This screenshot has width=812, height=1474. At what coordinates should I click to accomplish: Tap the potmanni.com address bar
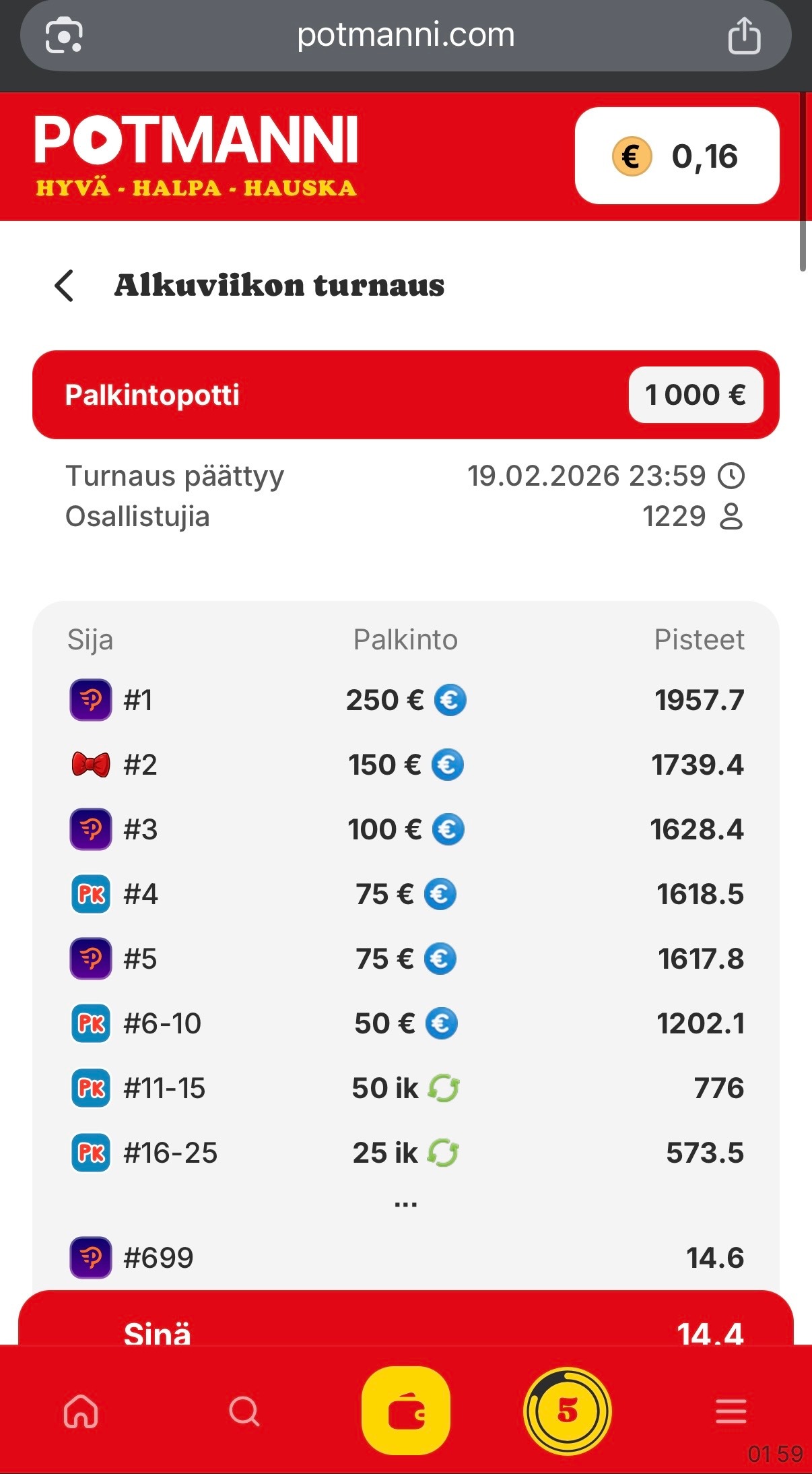pyautogui.click(x=405, y=36)
